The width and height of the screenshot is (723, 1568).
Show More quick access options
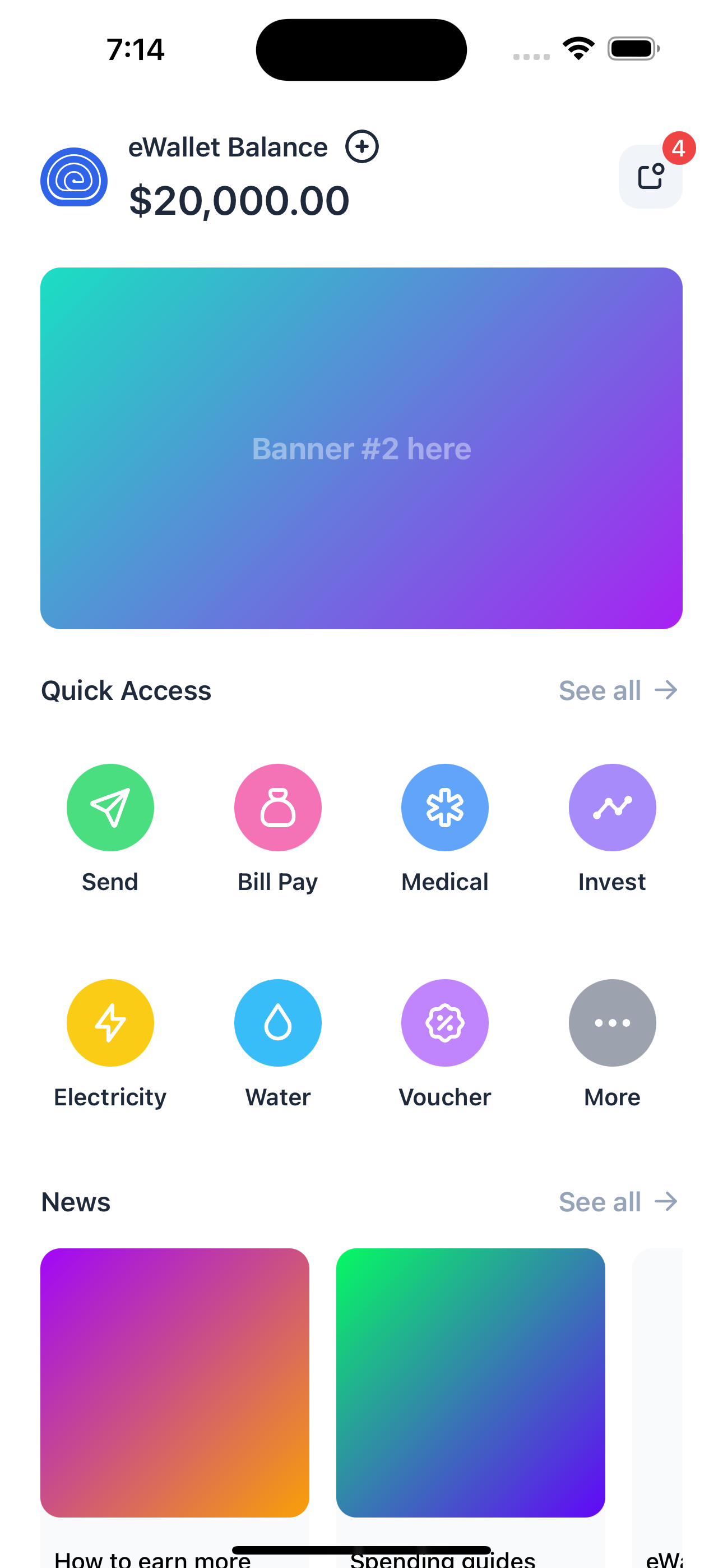coord(612,1022)
